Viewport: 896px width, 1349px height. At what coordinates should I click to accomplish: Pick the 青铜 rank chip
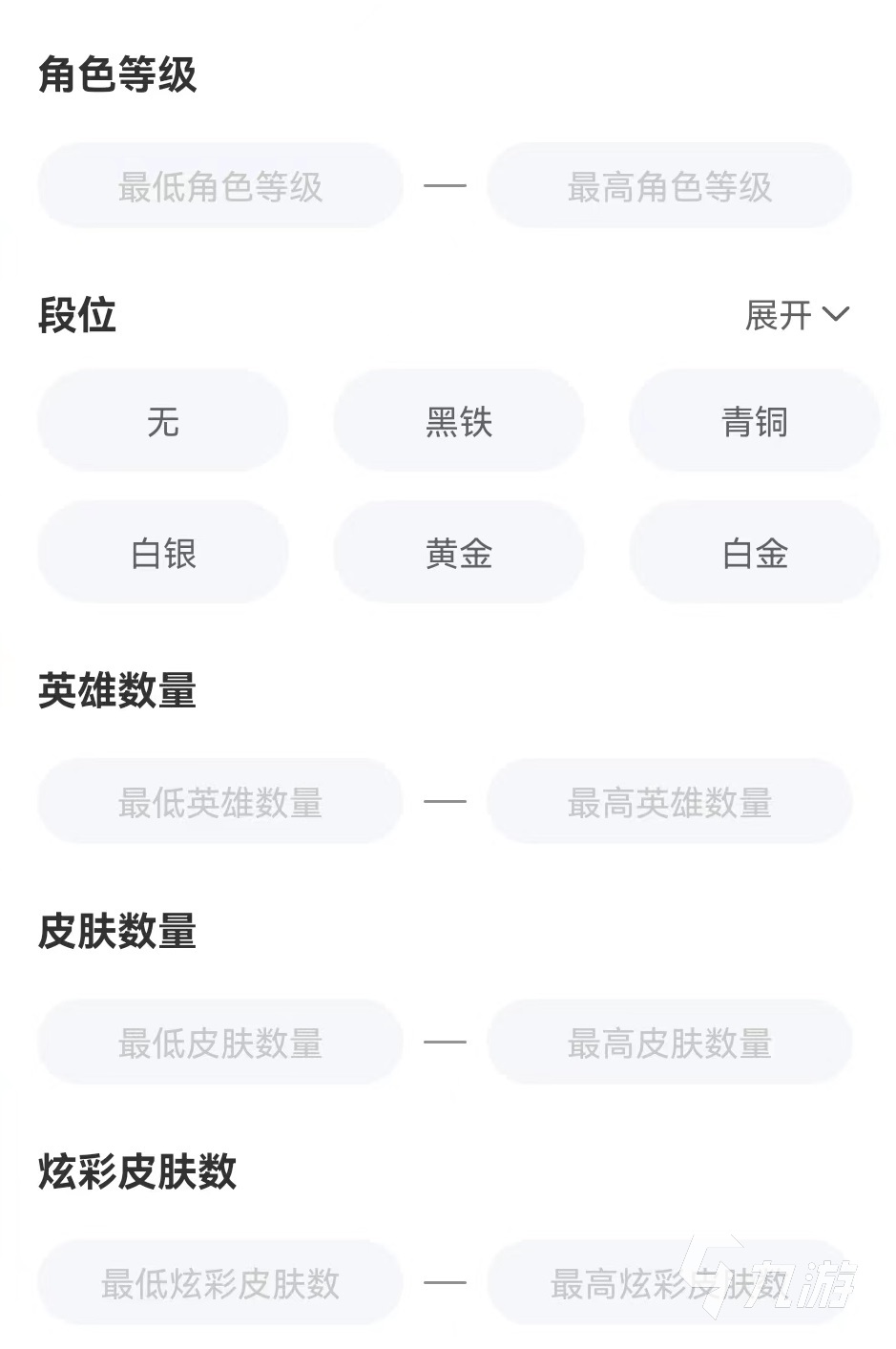pos(754,421)
